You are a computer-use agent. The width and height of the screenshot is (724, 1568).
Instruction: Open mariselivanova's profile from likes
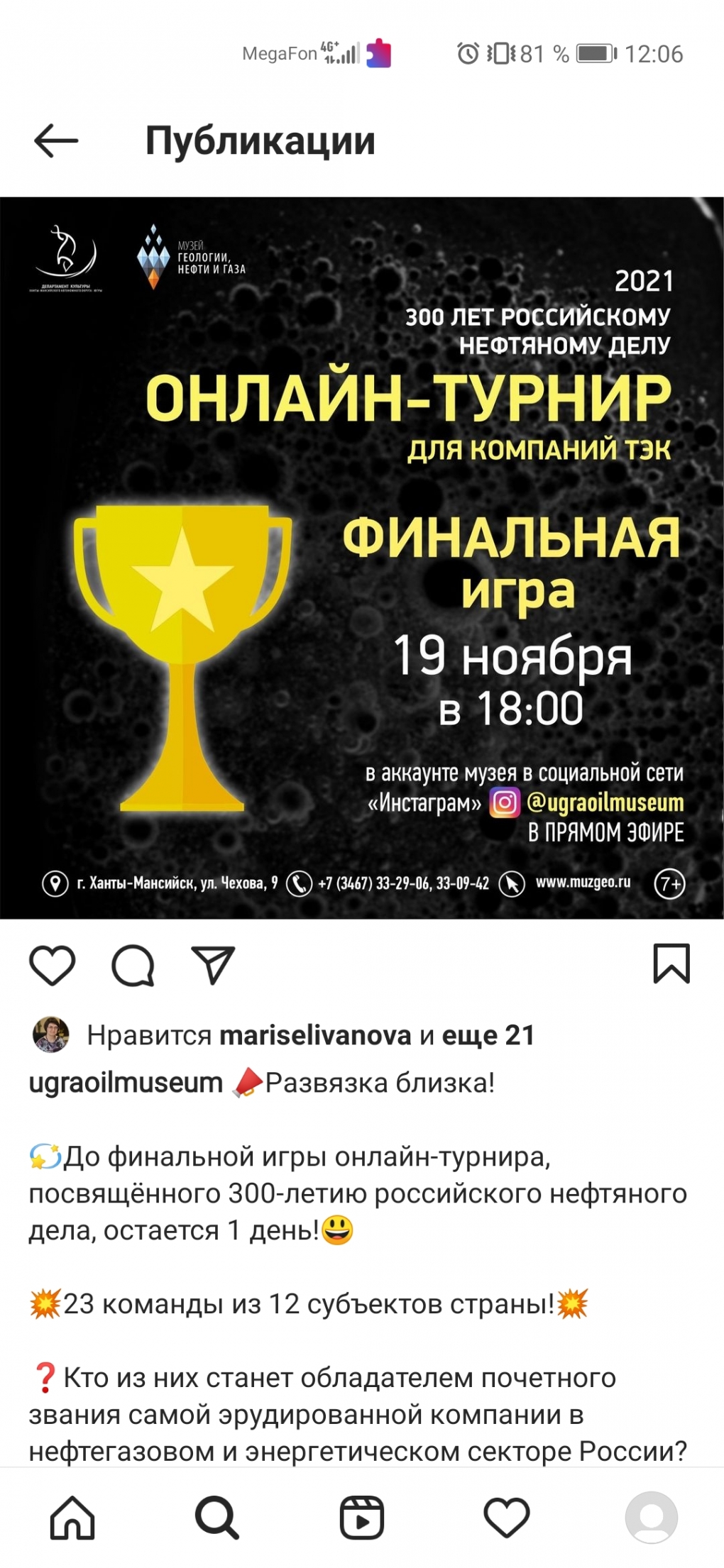coord(315,1035)
